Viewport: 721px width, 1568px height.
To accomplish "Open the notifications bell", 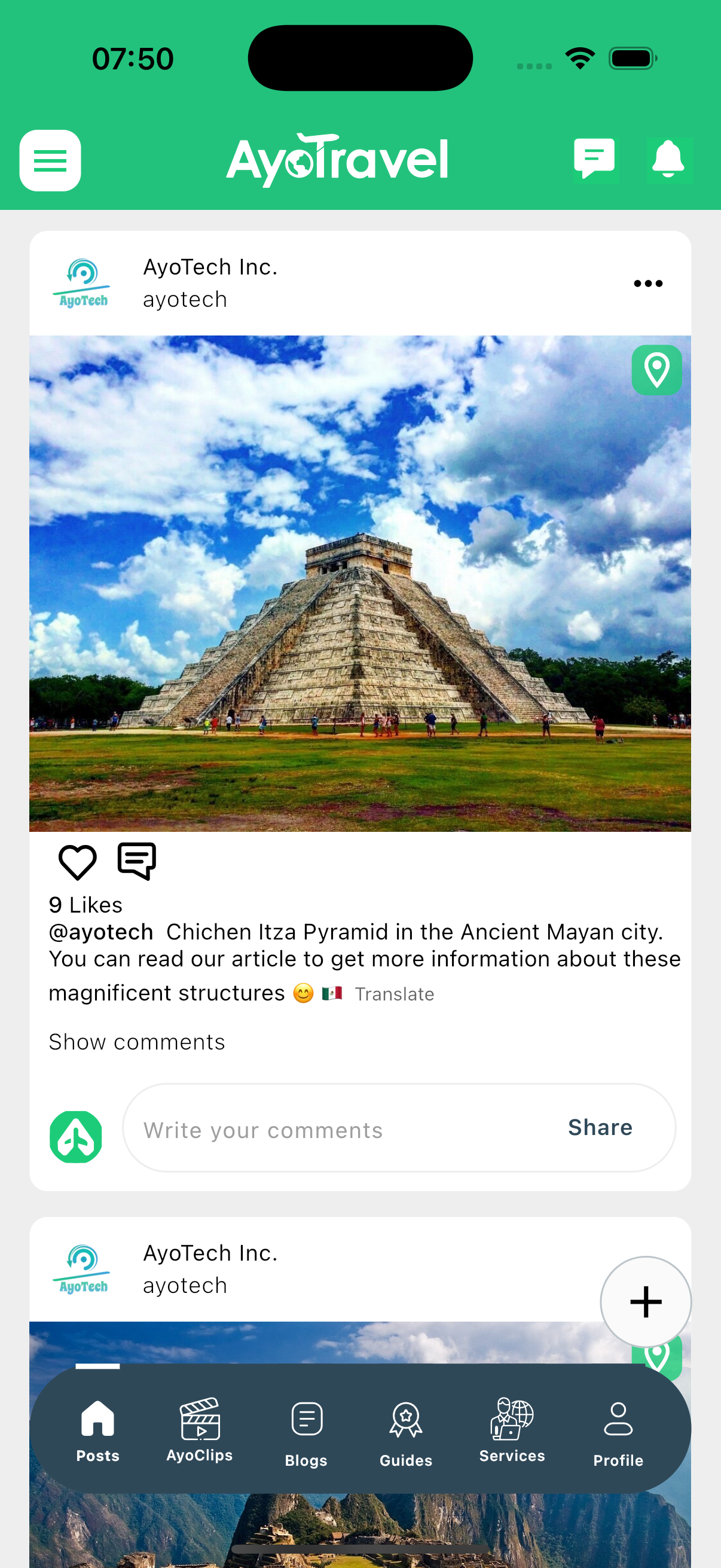I will 668,160.
